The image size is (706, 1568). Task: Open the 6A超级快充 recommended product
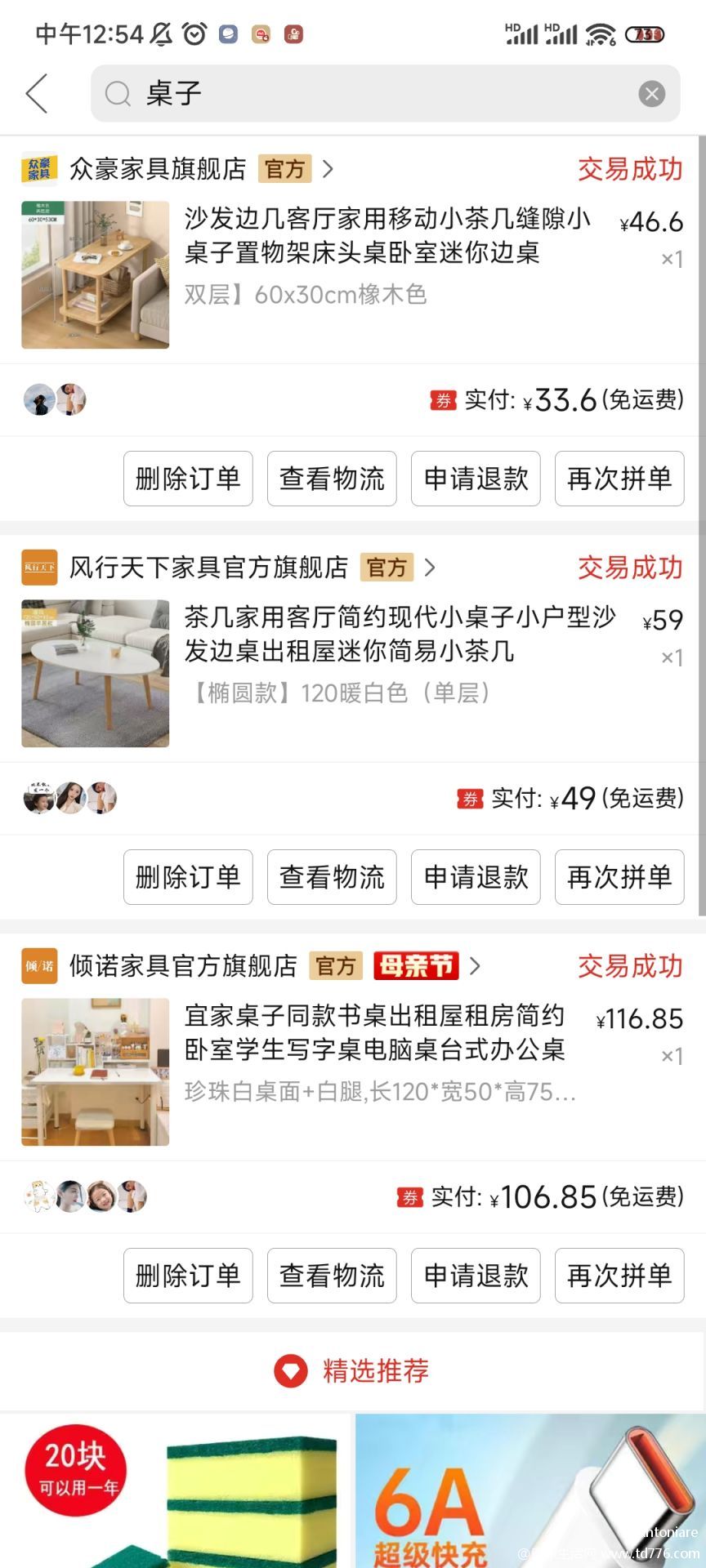click(x=530, y=1491)
